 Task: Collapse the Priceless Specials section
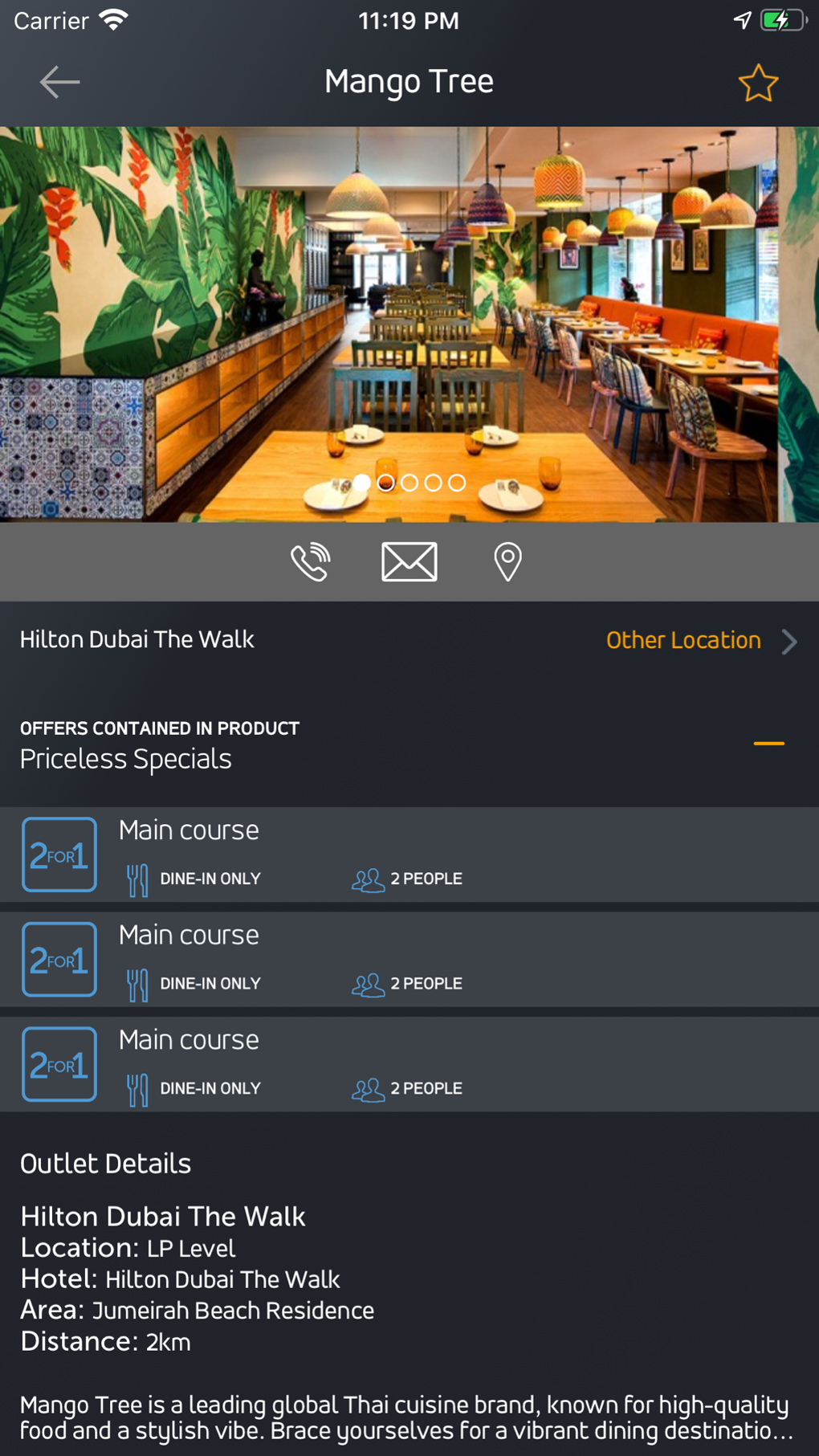click(768, 744)
